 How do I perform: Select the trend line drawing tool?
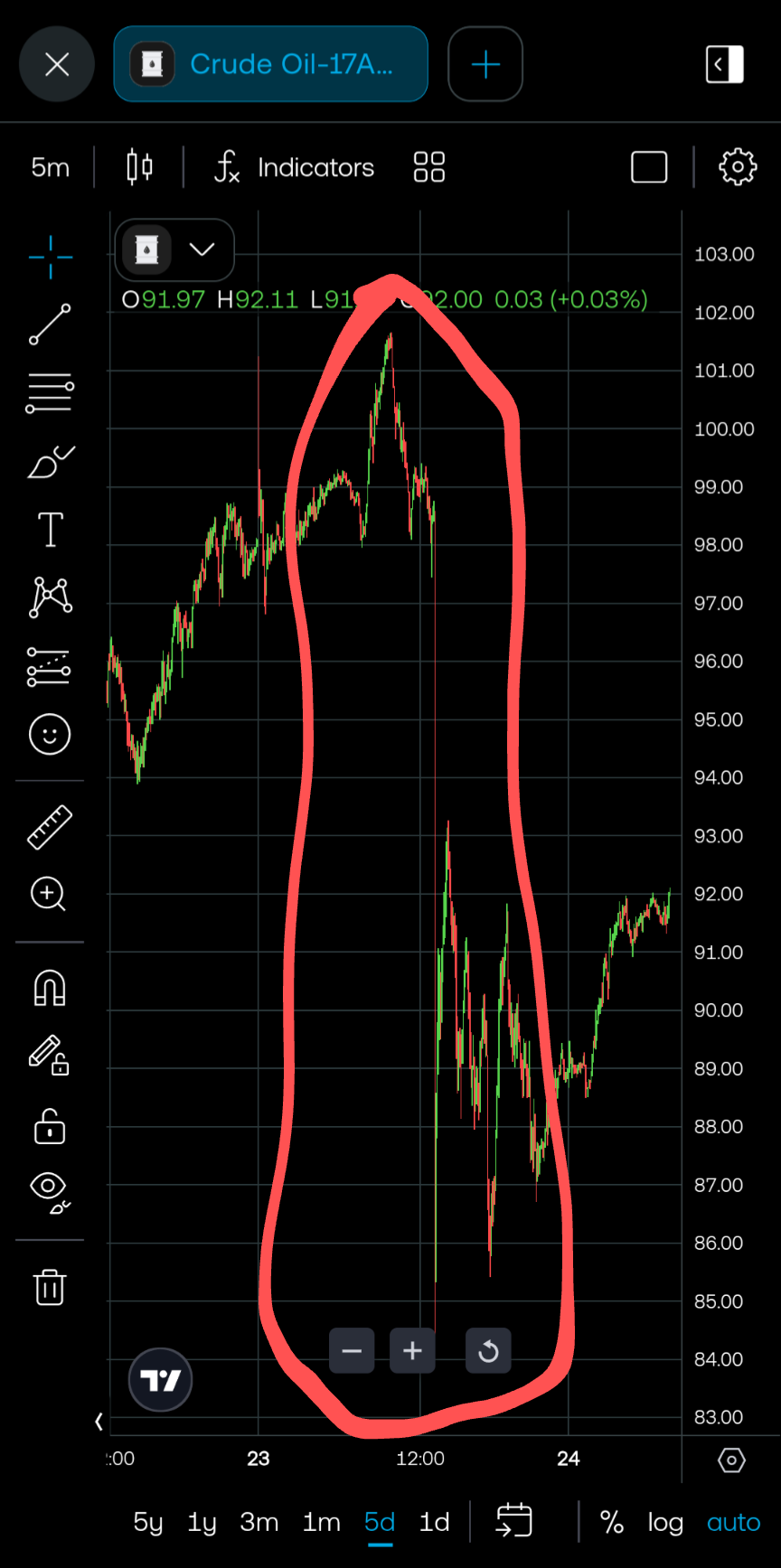pyautogui.click(x=50, y=324)
